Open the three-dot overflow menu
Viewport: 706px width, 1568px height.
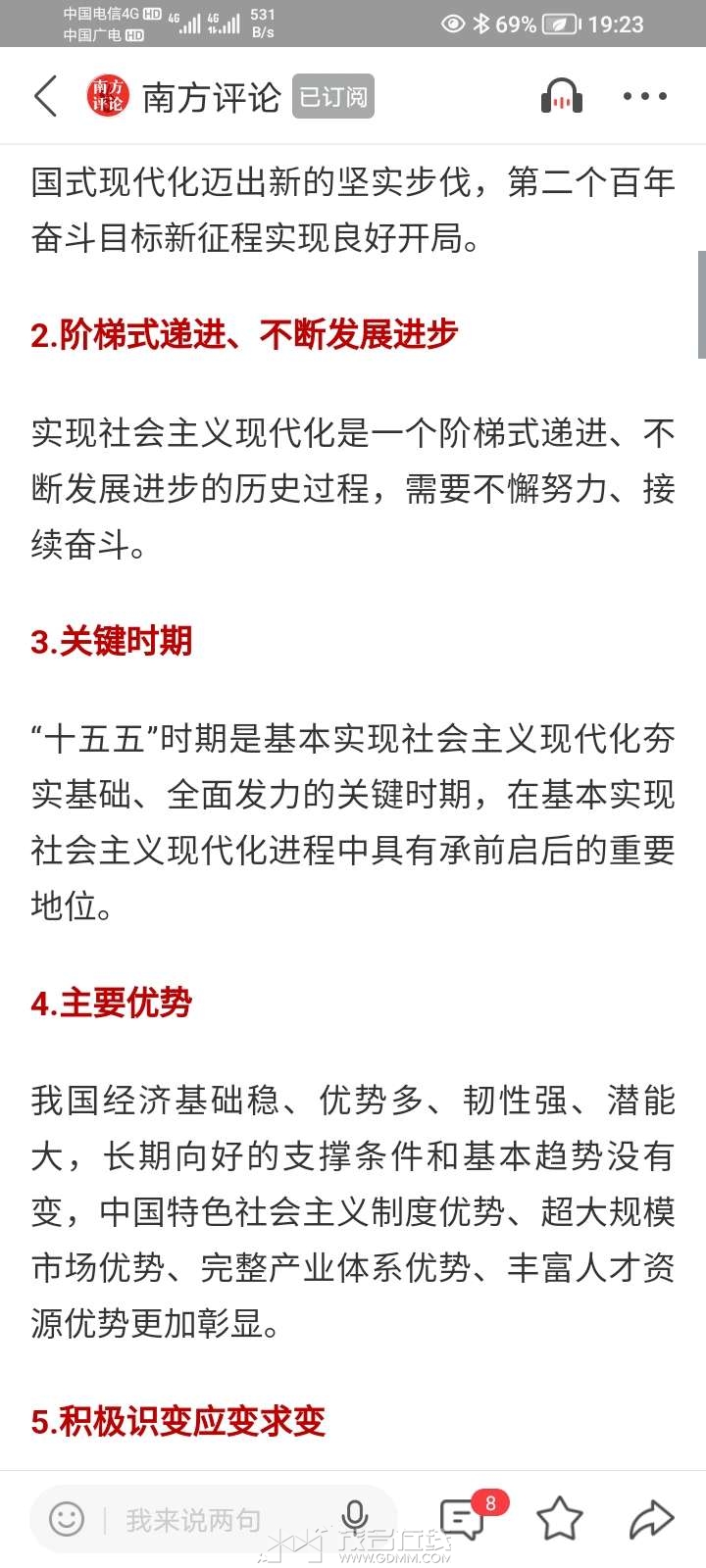tap(644, 96)
